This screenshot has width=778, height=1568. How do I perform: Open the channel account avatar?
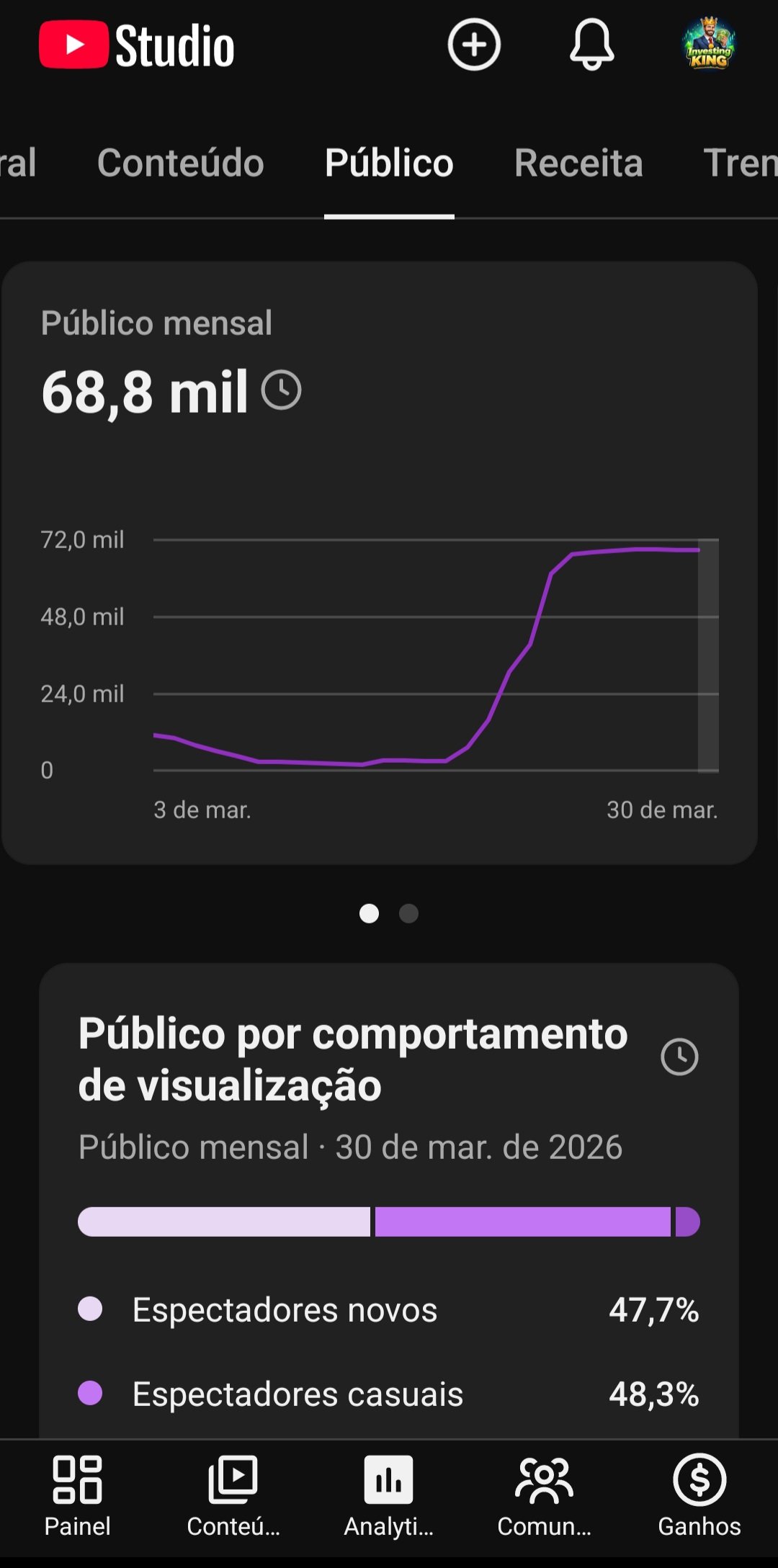pos(709,45)
